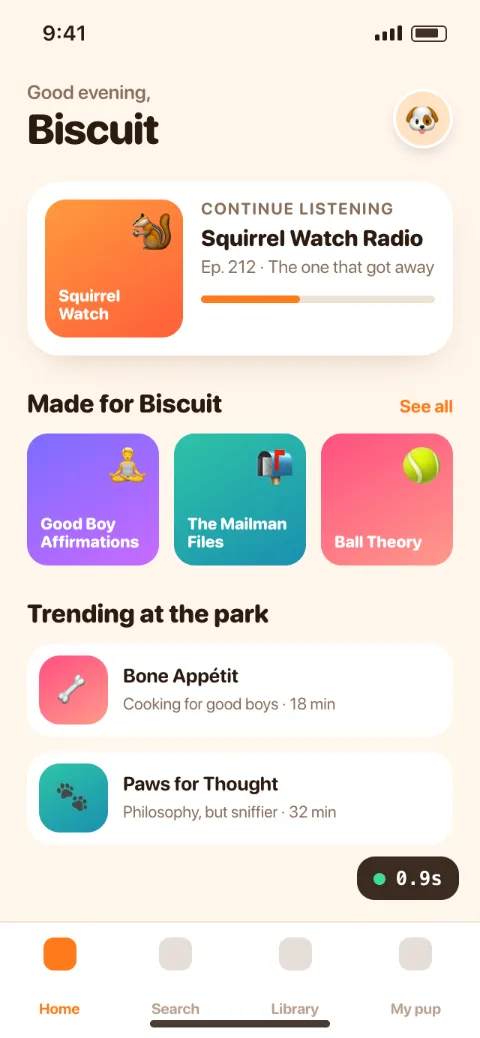Tap See all for Made for Biscuit
480x1038 pixels.
(426, 406)
